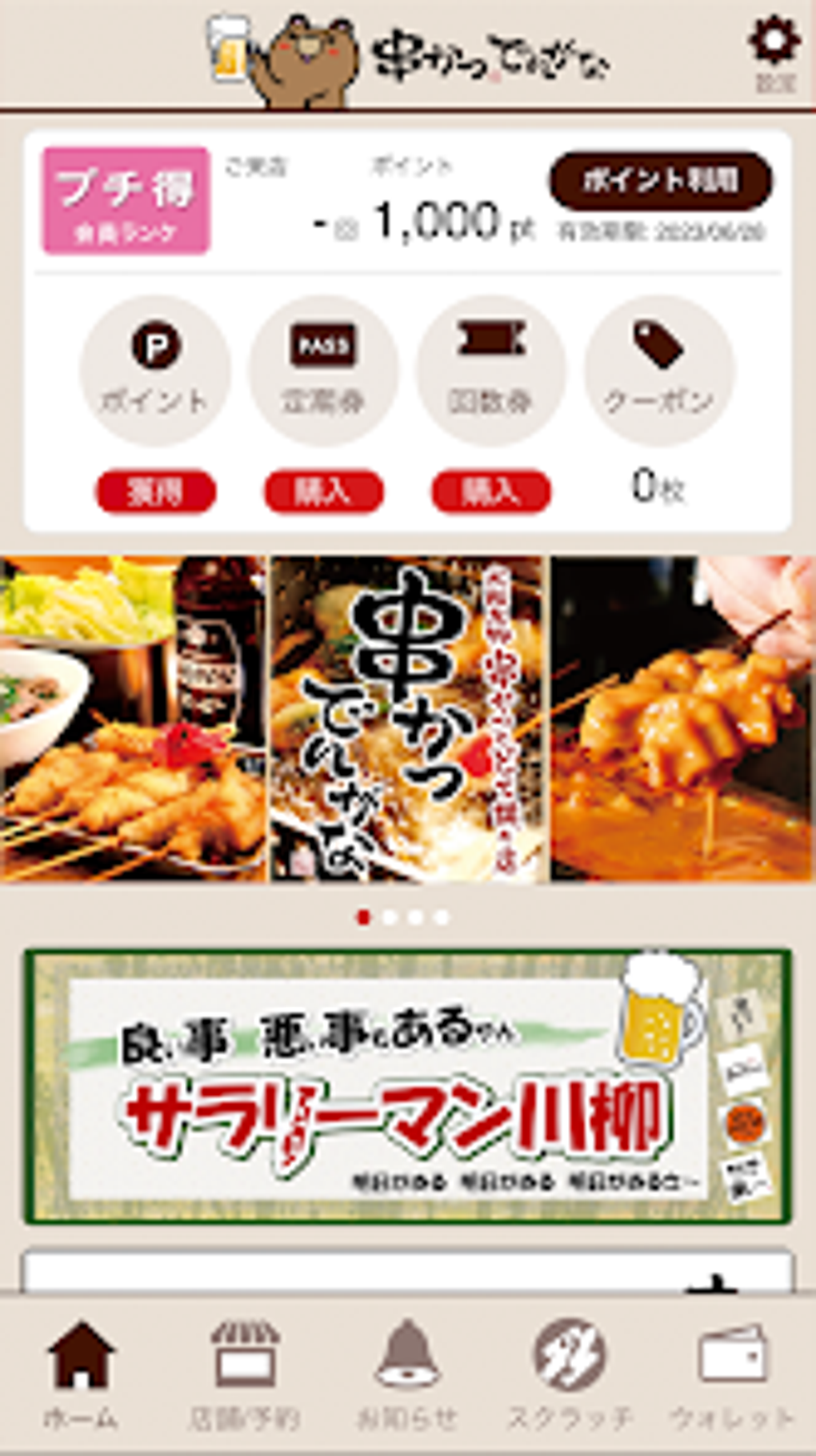Tap the プチ得 member rank badge
The height and width of the screenshot is (1456, 816).
point(126,200)
